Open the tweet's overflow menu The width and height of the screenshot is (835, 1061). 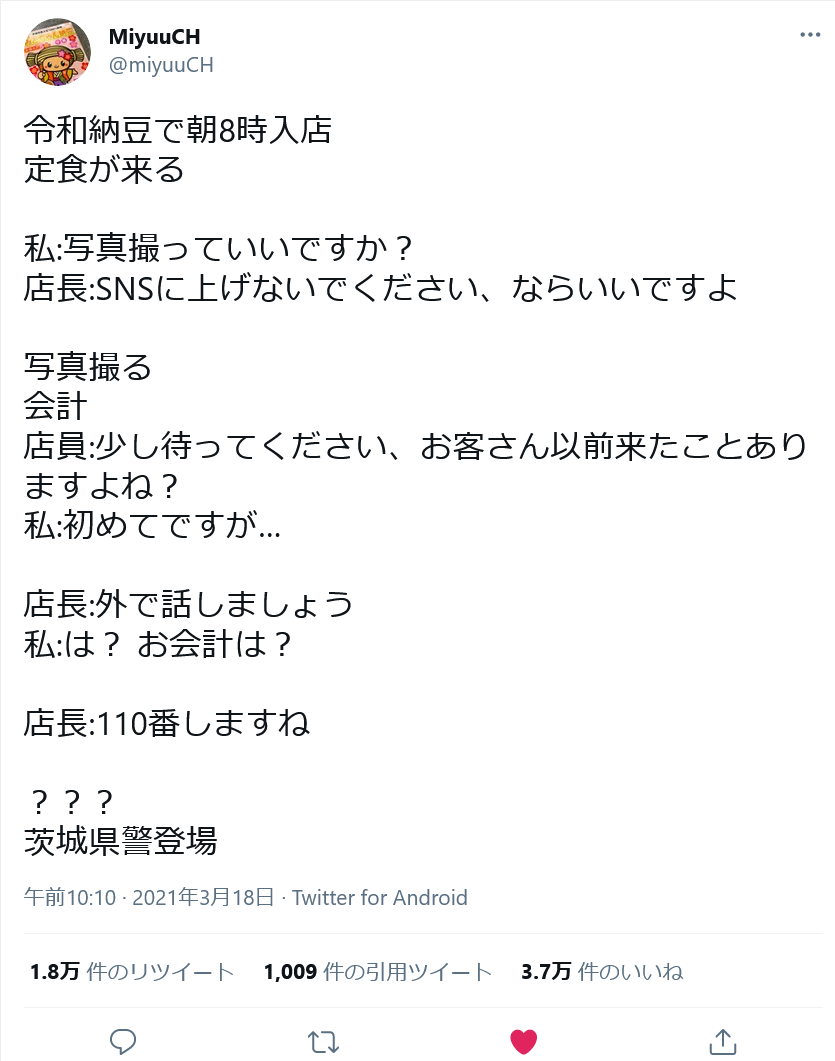pos(809,36)
